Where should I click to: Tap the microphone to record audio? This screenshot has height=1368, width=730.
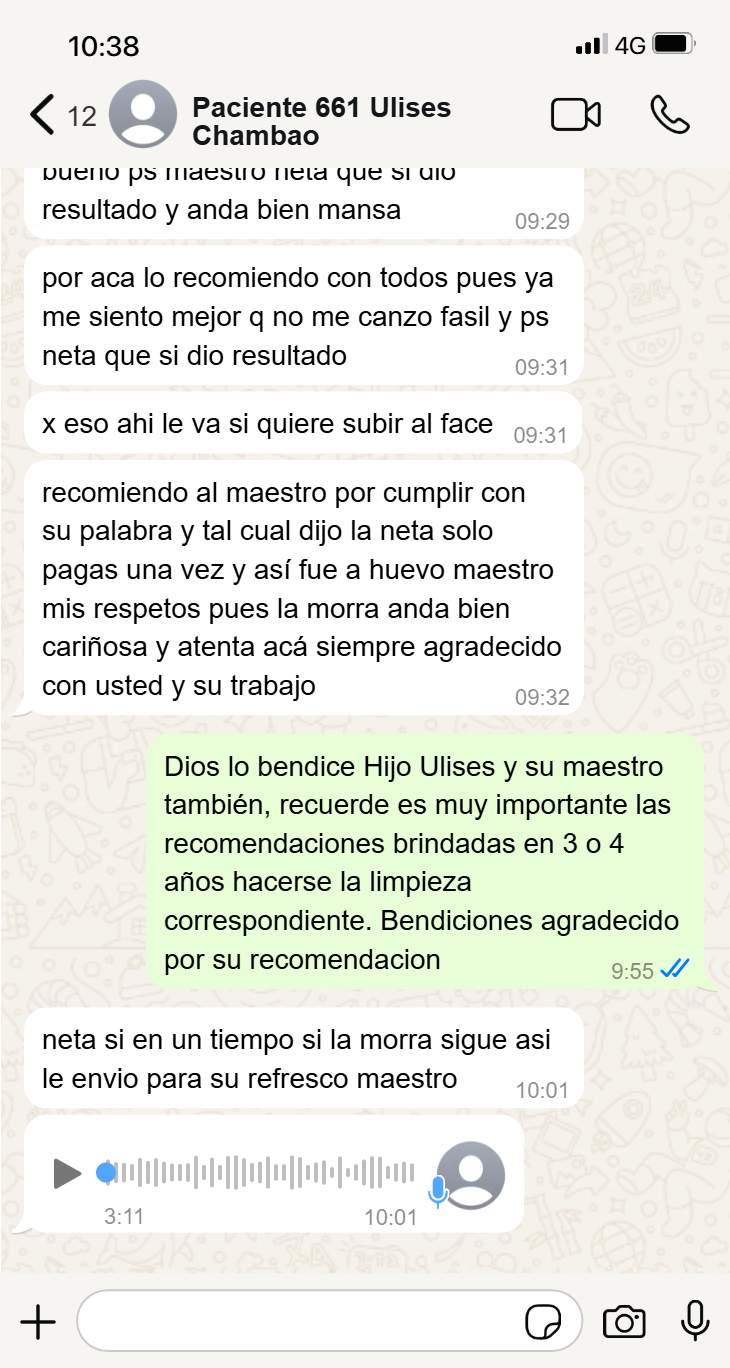coord(694,1322)
